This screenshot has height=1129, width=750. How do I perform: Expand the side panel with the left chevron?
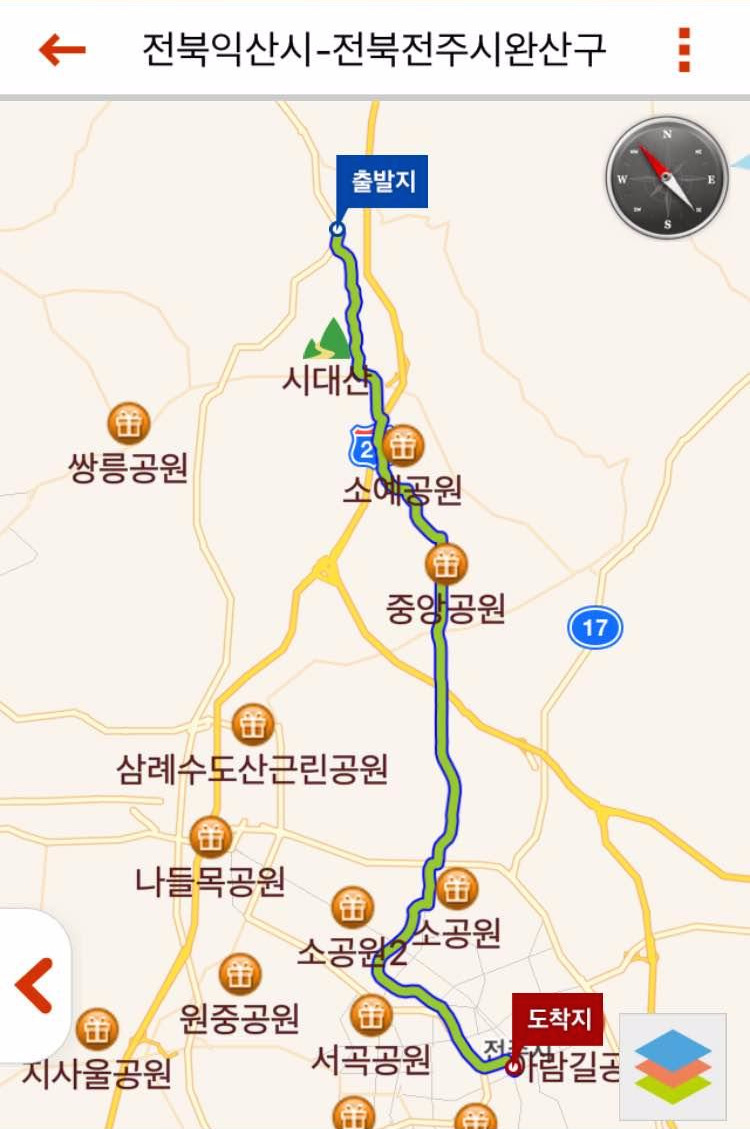[34, 986]
